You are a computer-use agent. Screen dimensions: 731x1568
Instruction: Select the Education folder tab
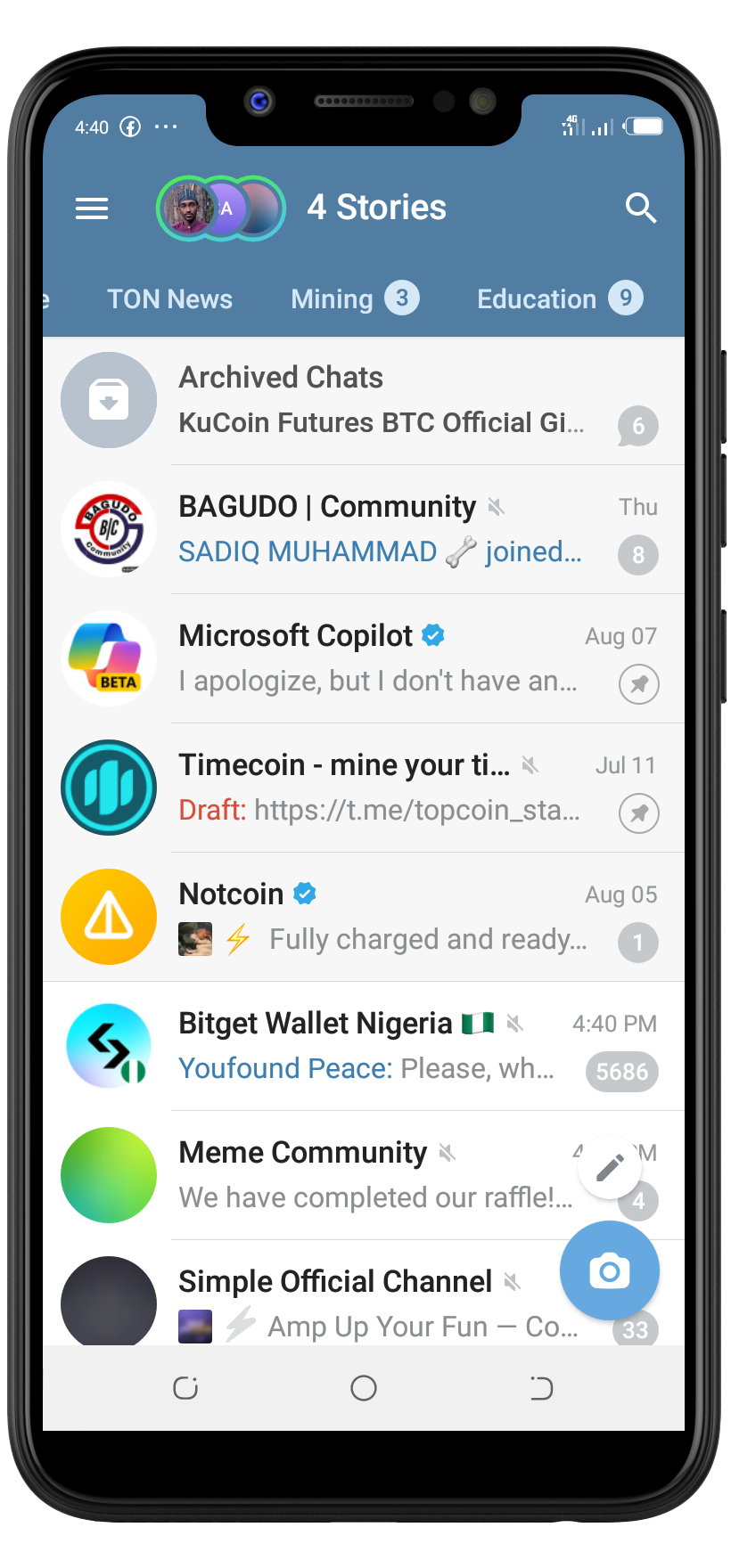click(x=560, y=299)
